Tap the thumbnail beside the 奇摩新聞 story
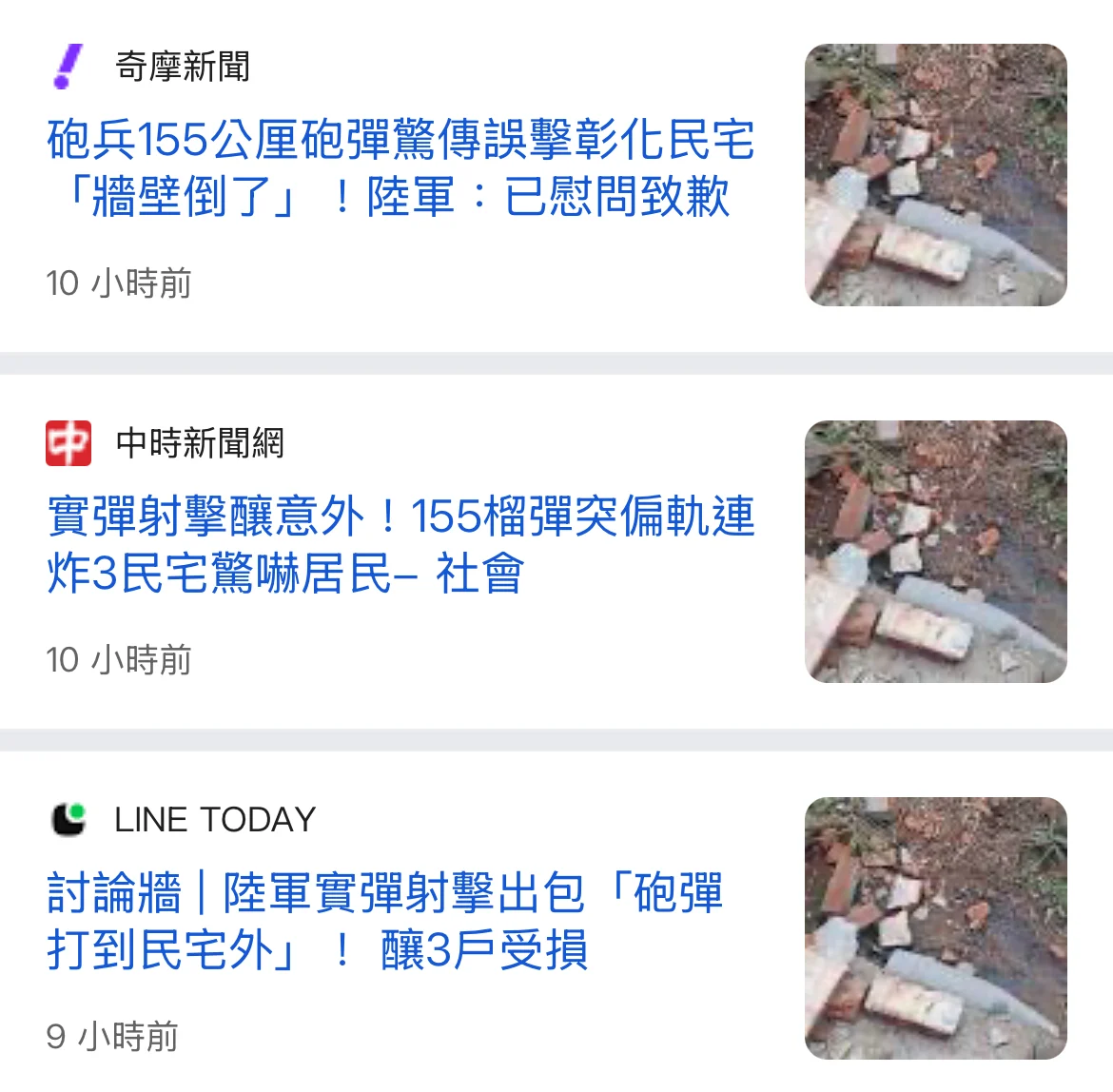The image size is (1113, 1092). pos(935,175)
